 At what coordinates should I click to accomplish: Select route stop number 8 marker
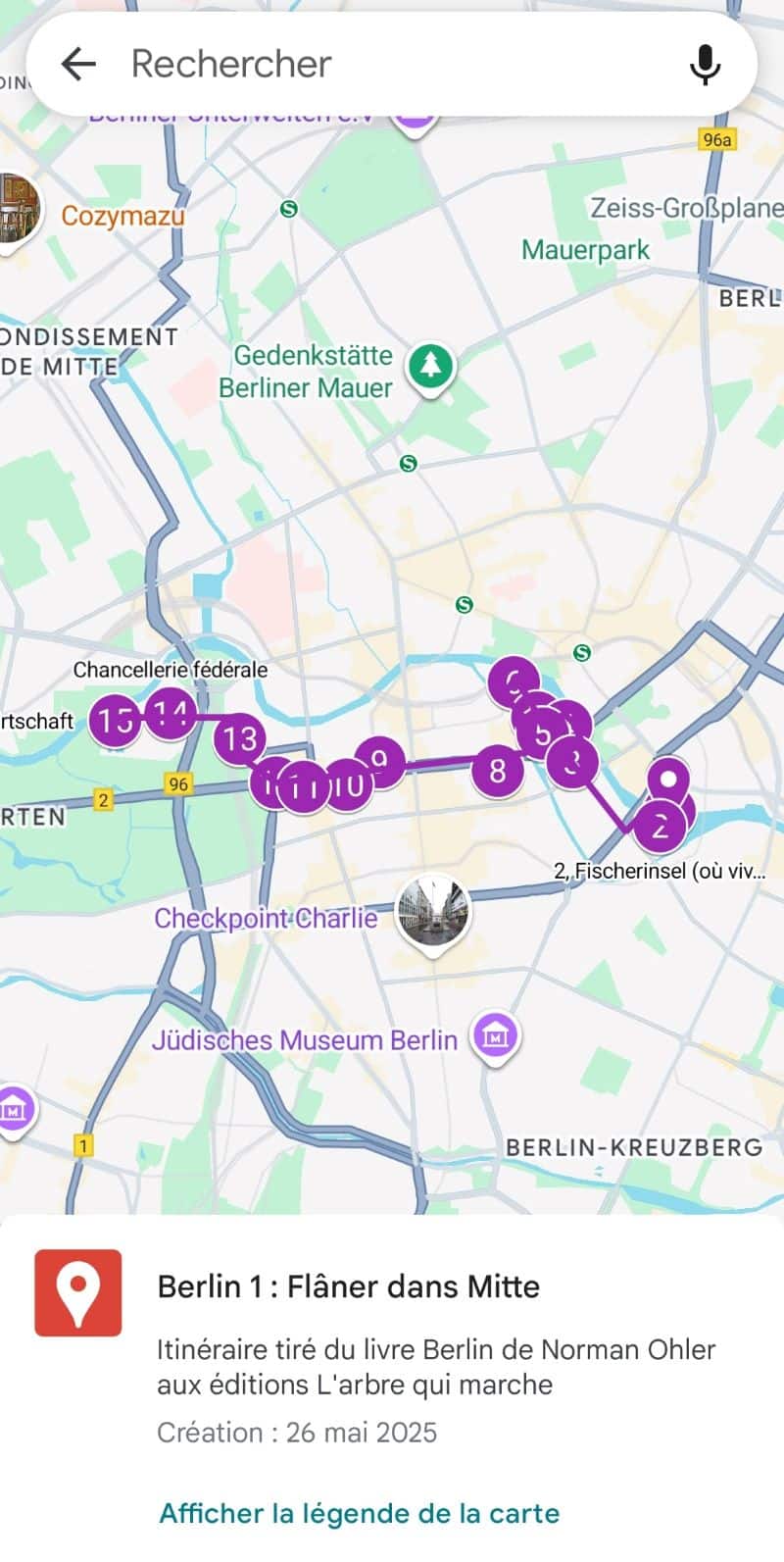pos(497,771)
